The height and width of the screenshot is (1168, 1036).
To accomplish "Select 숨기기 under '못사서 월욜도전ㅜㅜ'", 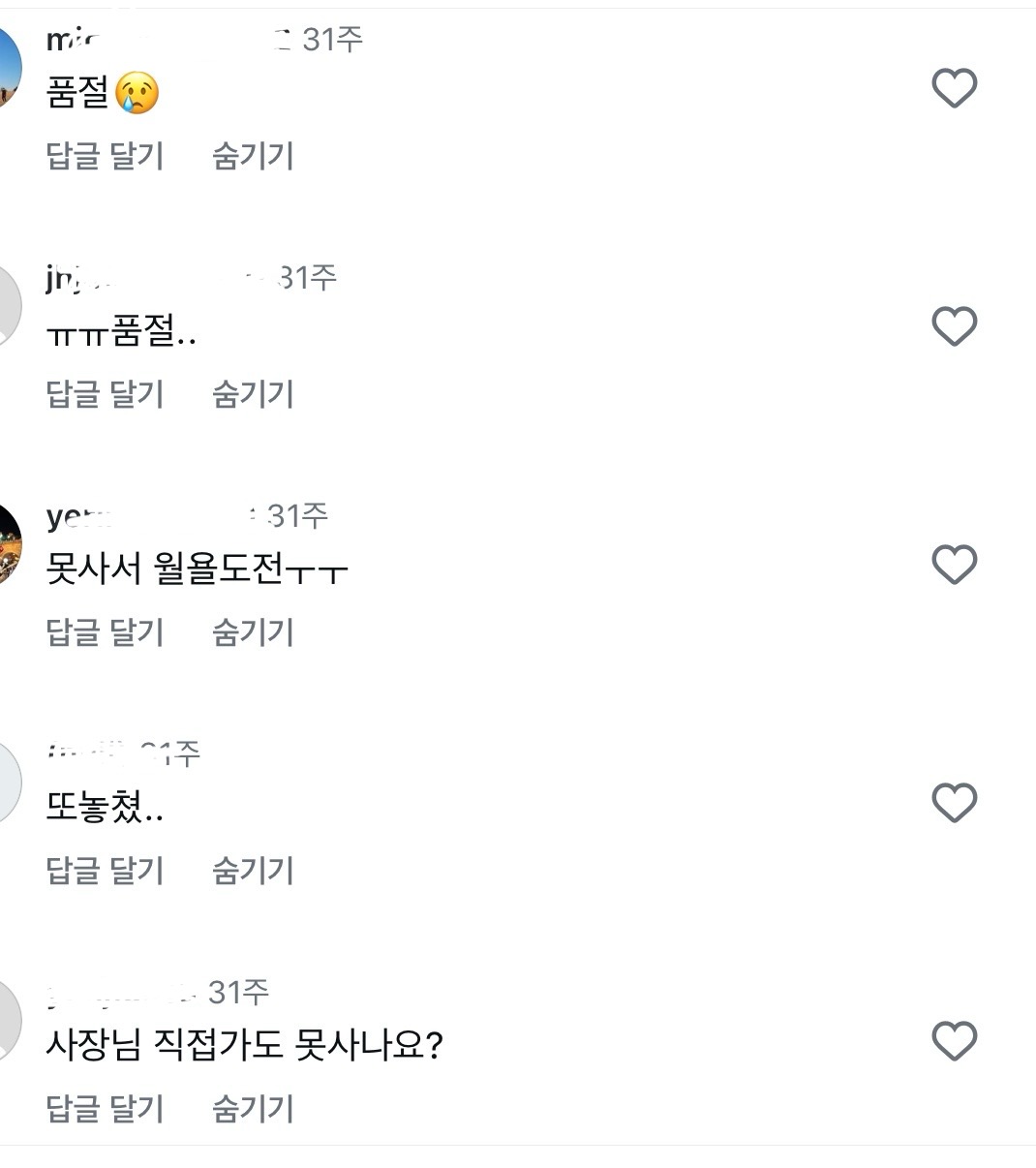I will coord(253,632).
